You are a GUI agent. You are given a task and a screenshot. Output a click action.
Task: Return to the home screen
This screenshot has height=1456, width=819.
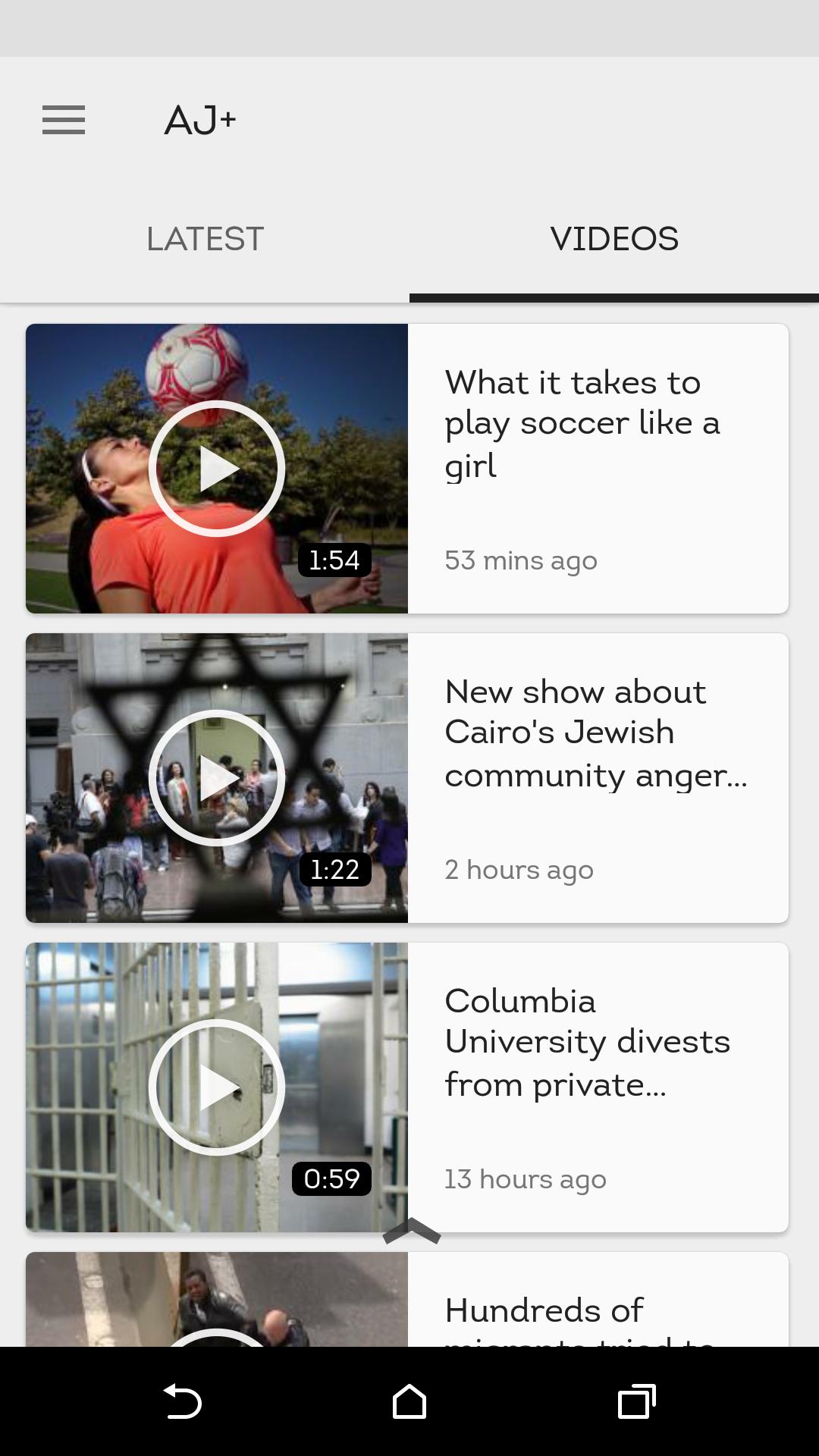409,1401
